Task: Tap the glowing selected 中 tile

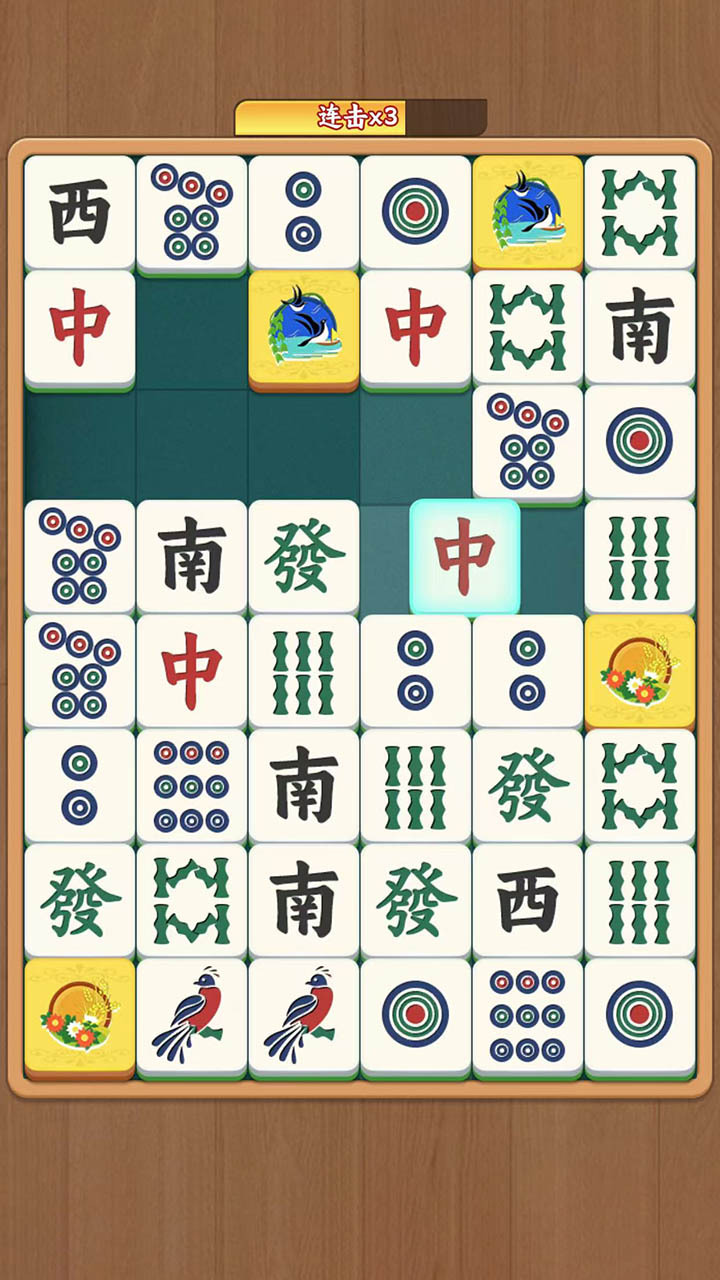Action: 465,556
